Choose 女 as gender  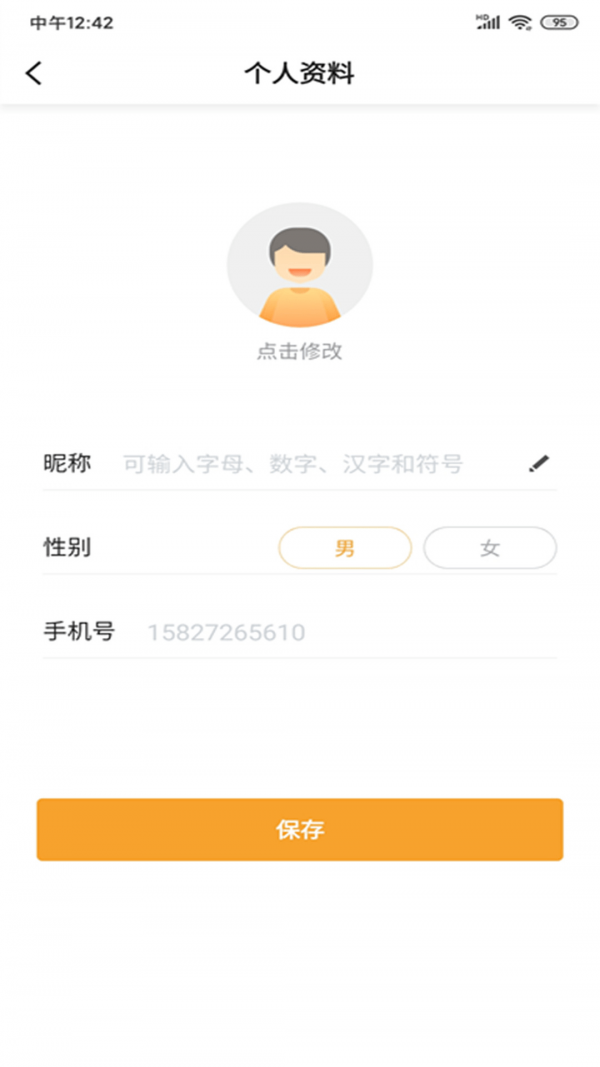490,548
